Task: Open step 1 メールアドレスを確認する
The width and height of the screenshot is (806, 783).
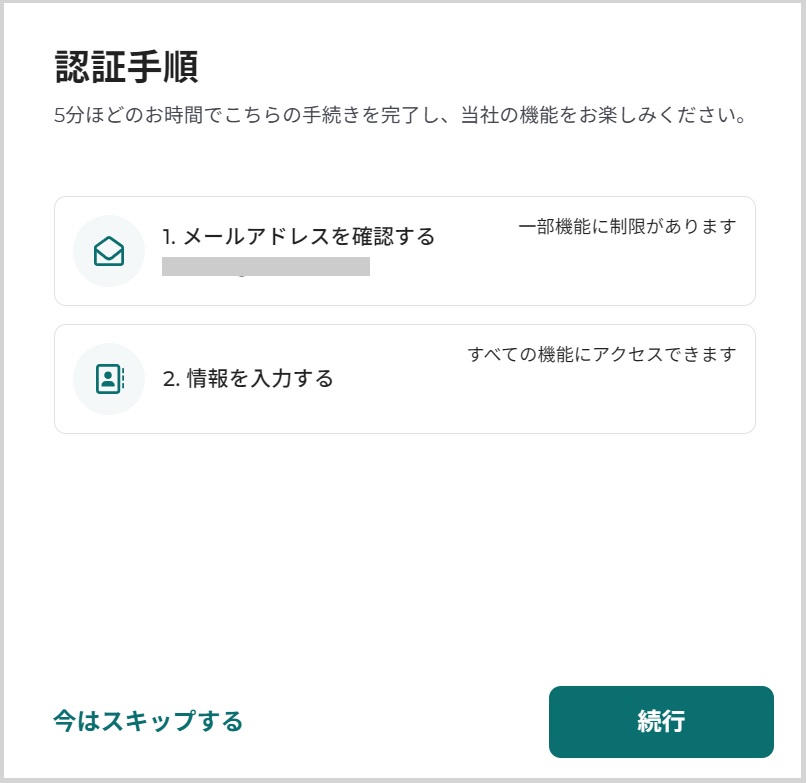Action: [x=404, y=250]
